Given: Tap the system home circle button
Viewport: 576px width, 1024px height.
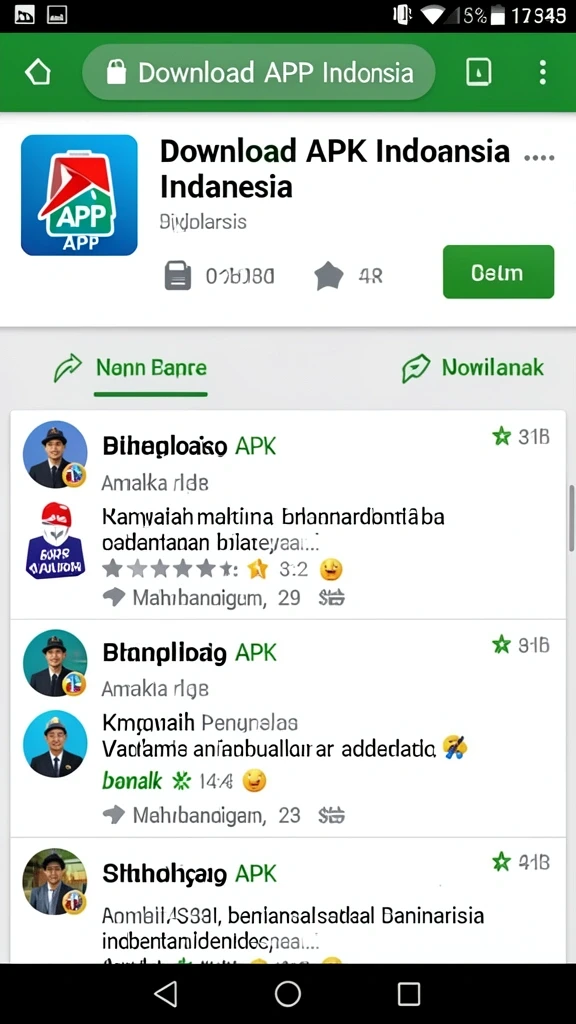Looking at the screenshot, I should coord(287,993).
